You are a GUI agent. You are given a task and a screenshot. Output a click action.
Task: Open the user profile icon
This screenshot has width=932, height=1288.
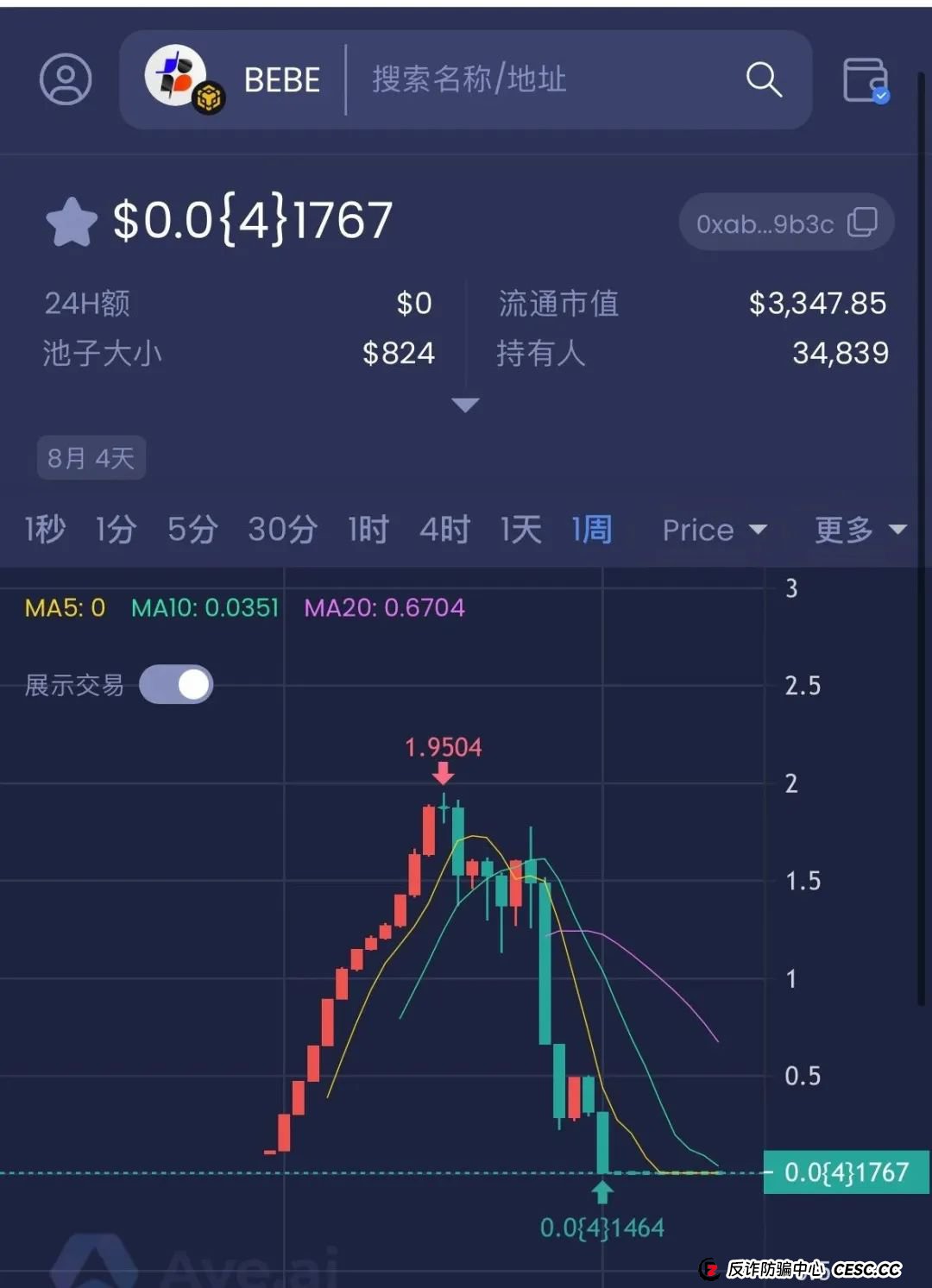(x=65, y=80)
